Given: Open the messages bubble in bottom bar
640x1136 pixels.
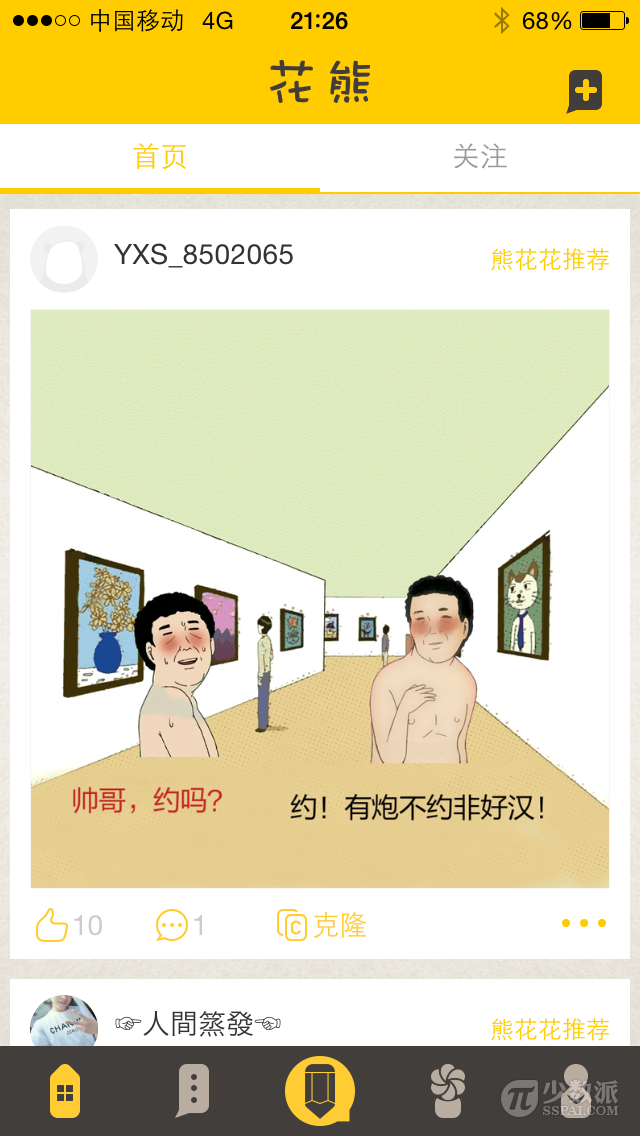Looking at the screenshot, I should coord(192,1091).
